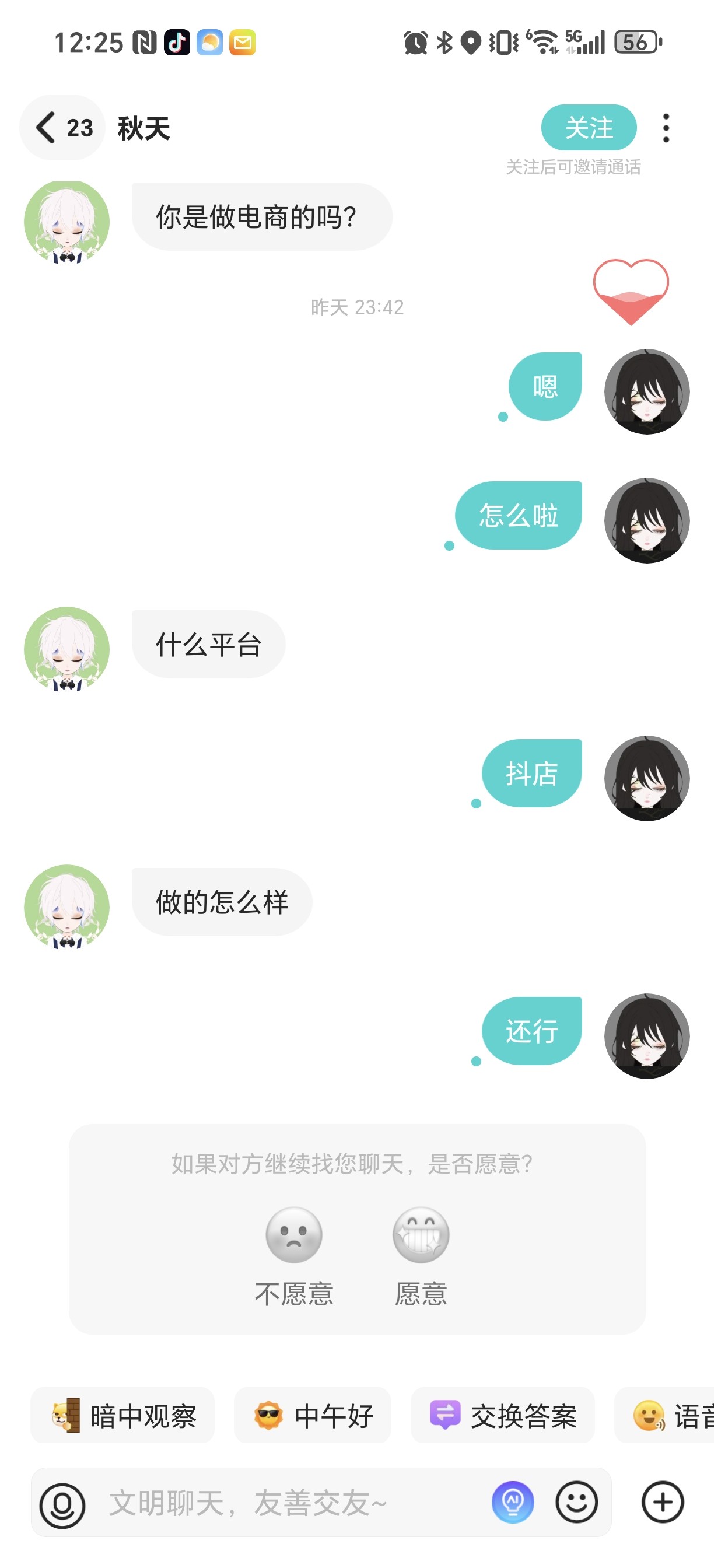Open the 交换答案 chip
The width and height of the screenshot is (714, 1568).
point(503,1415)
